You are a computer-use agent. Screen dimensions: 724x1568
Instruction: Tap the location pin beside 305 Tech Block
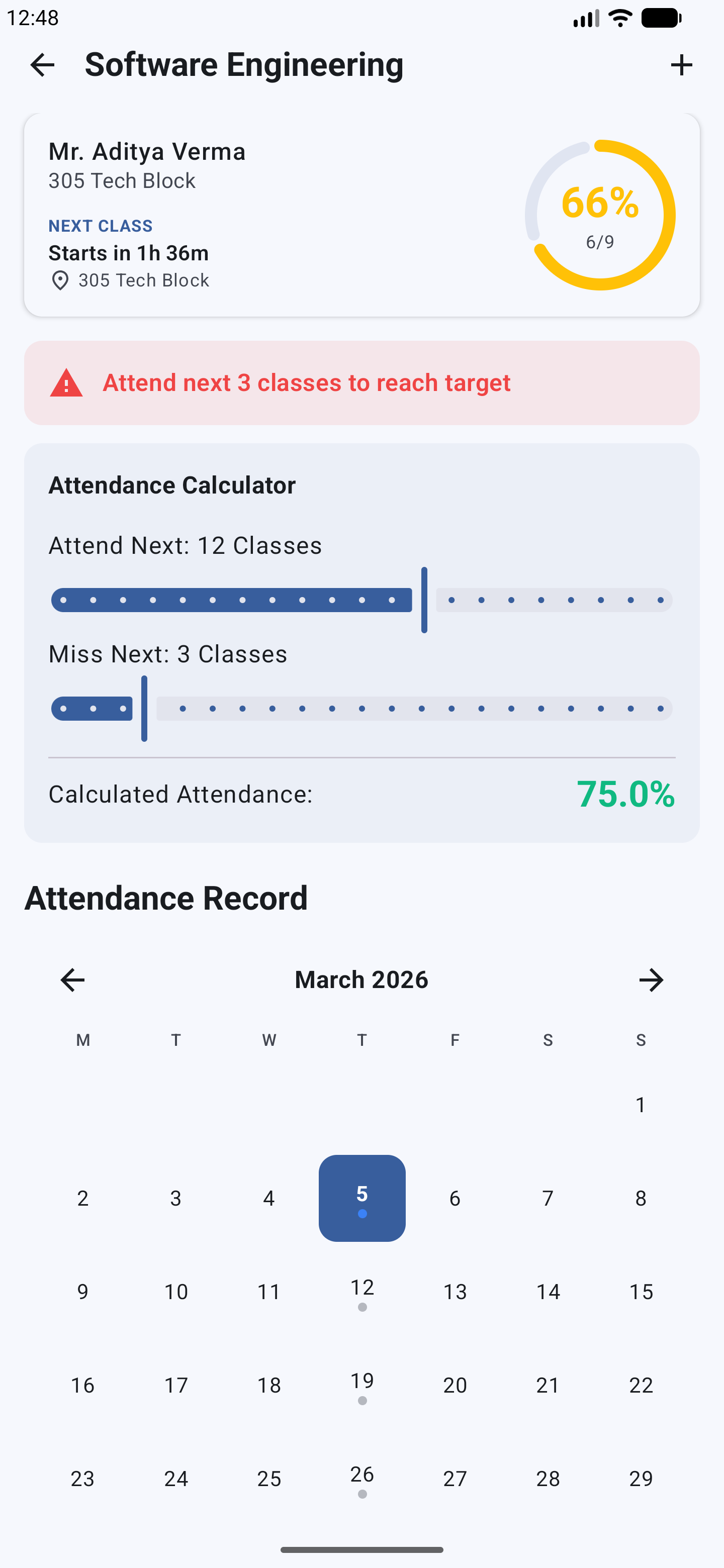pyautogui.click(x=60, y=280)
